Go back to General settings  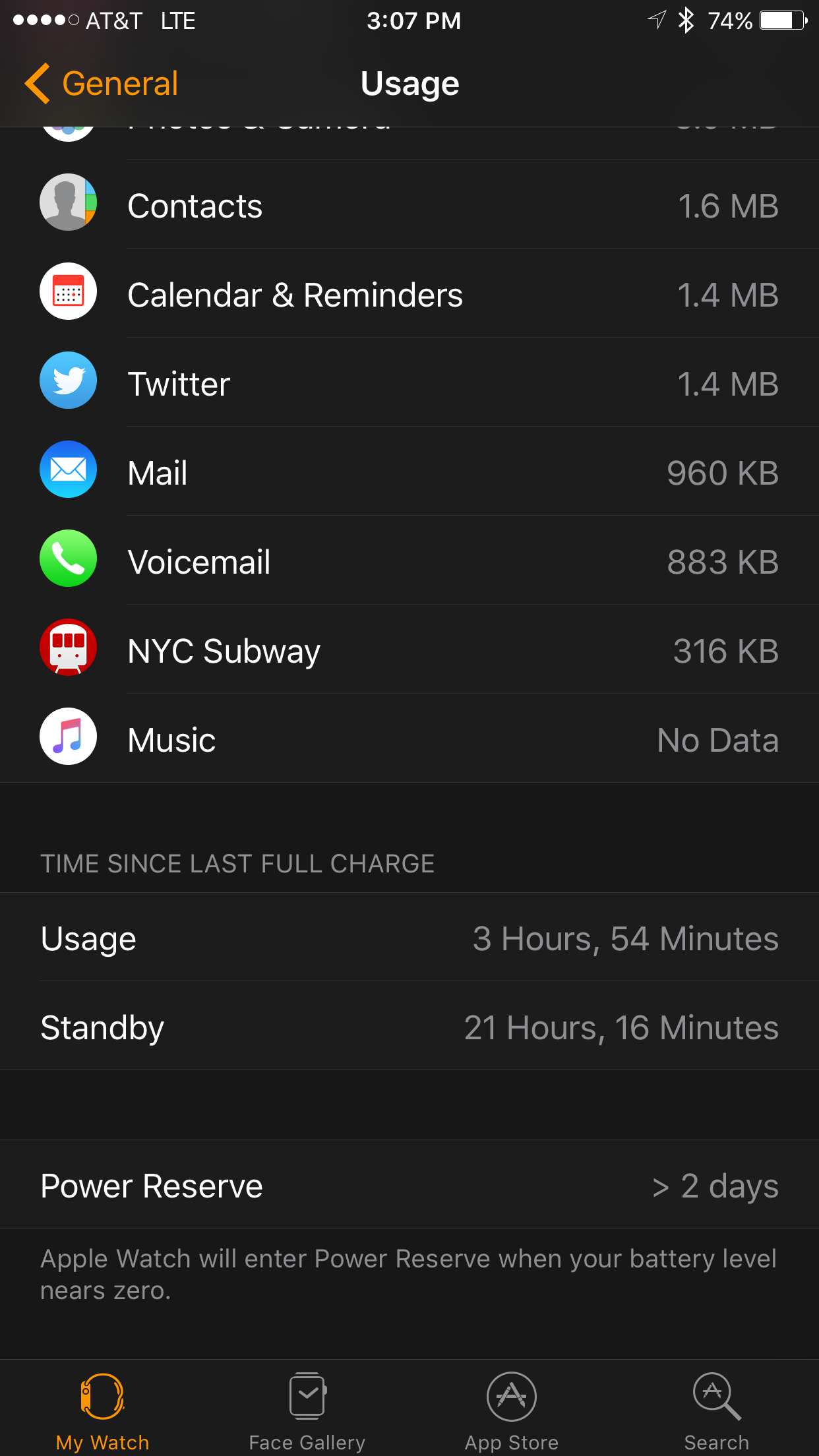click(102, 84)
